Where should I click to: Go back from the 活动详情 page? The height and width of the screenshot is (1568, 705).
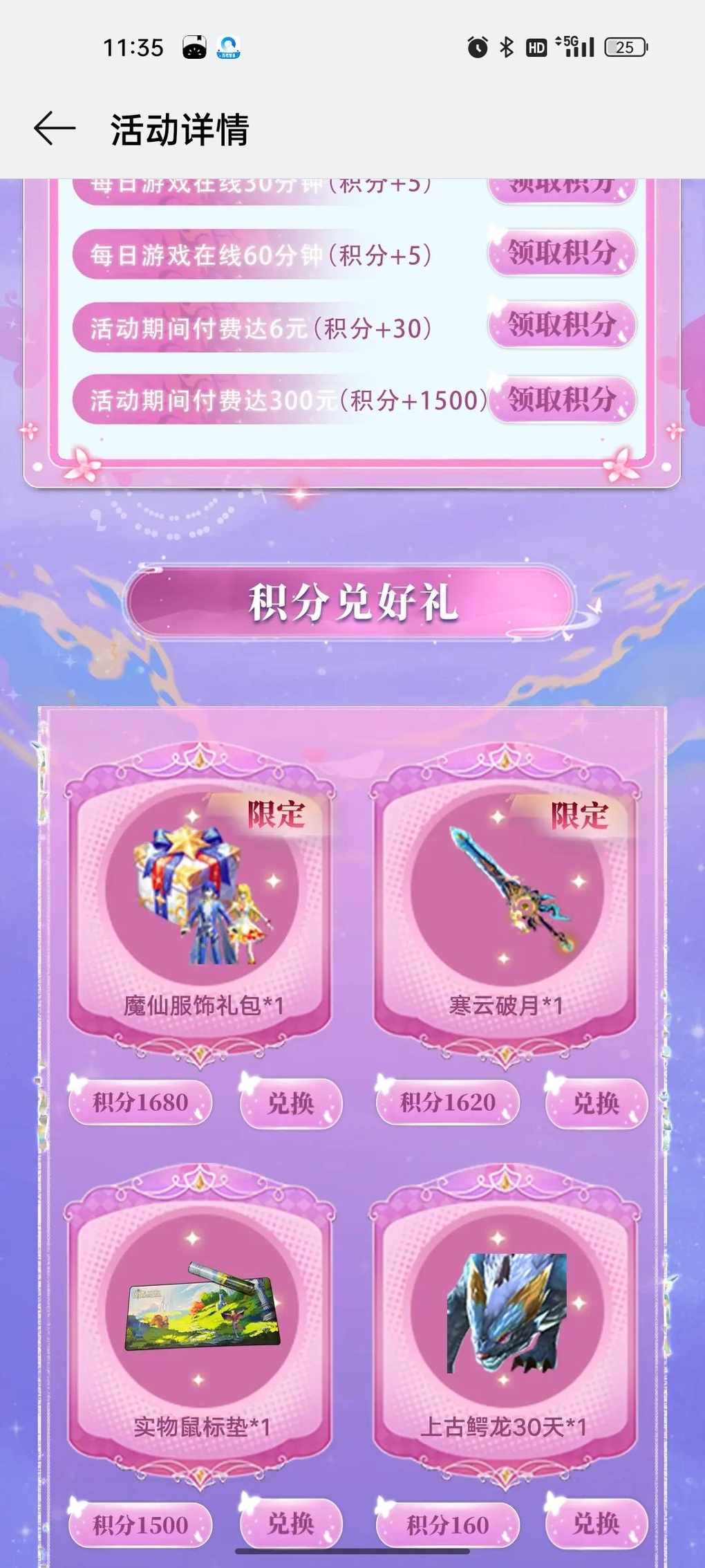(x=54, y=129)
